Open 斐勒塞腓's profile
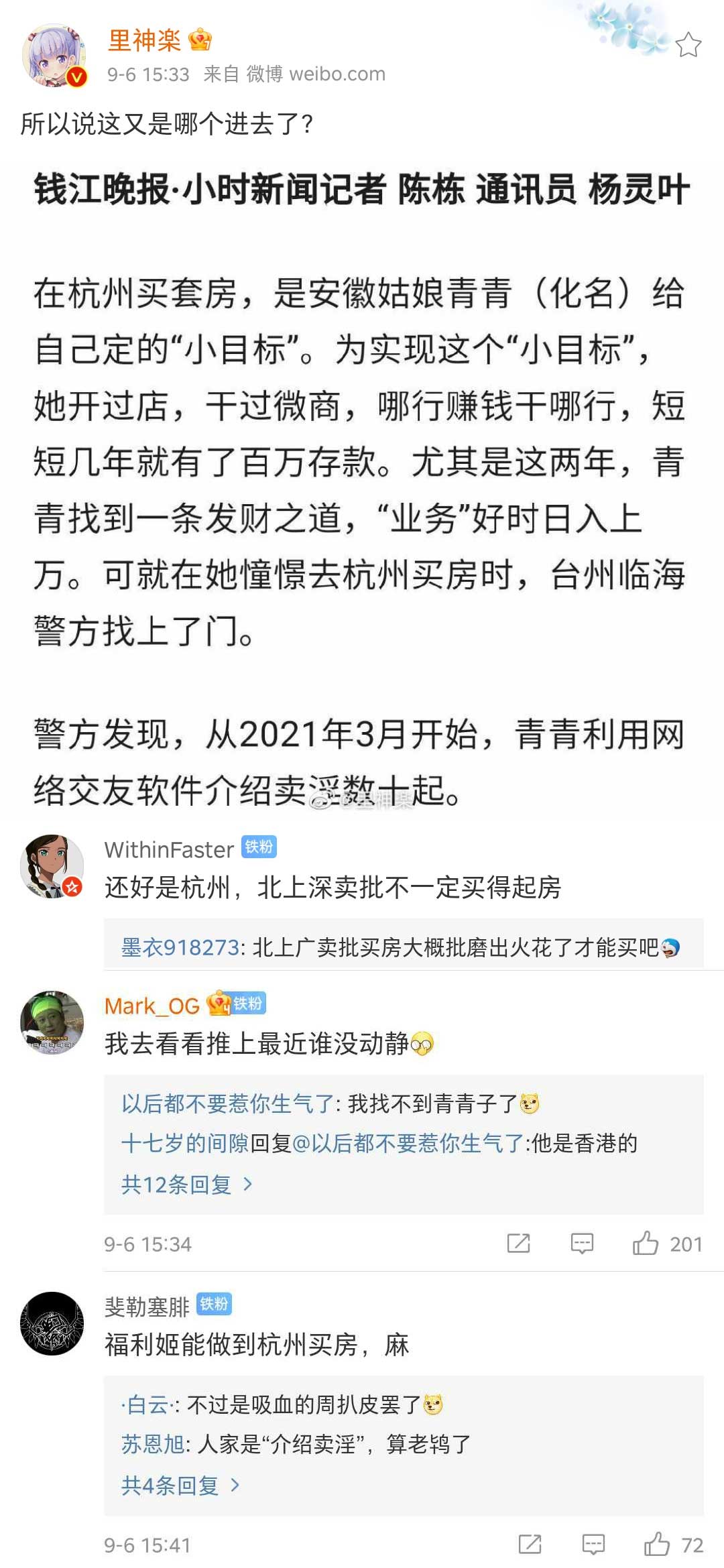The image size is (724, 1568). tap(147, 1307)
